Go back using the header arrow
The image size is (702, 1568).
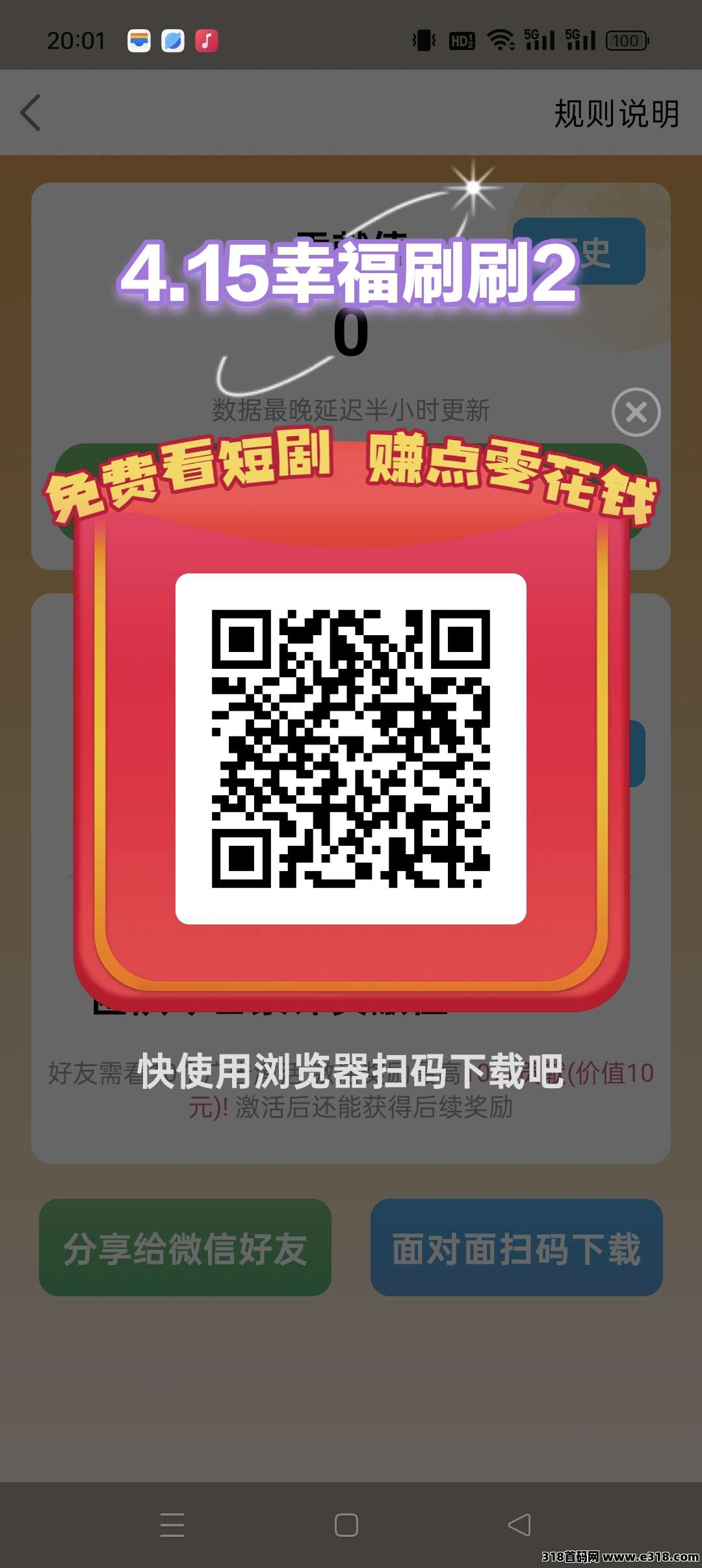pyautogui.click(x=31, y=112)
